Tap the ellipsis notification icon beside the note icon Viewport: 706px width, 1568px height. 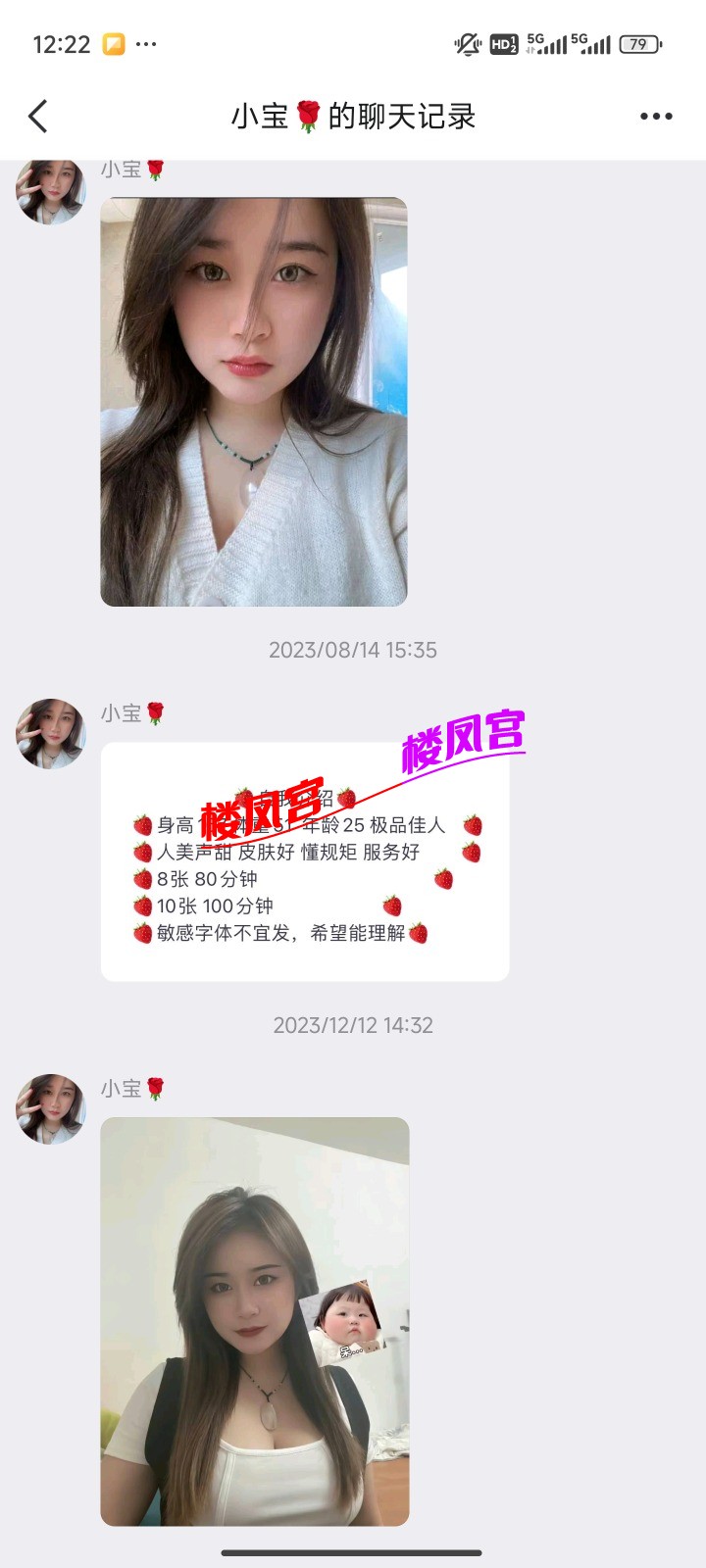149,44
